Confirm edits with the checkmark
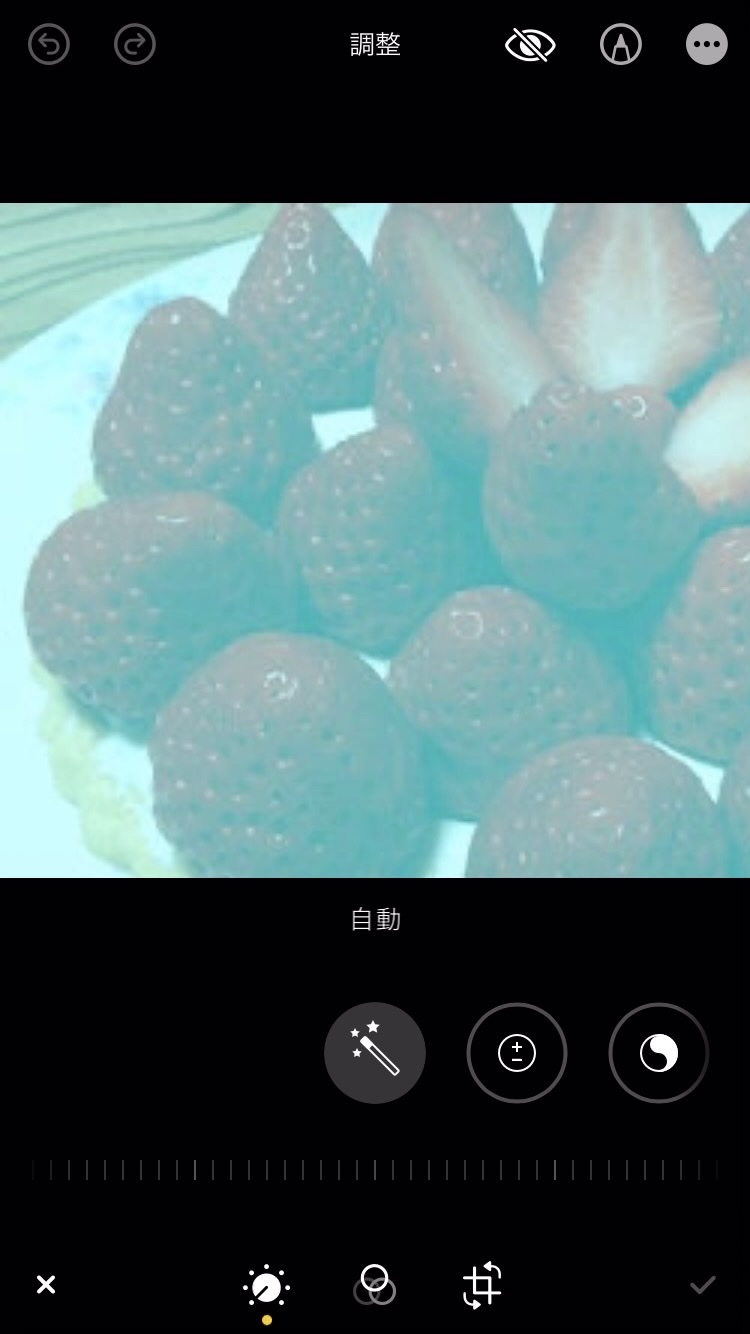This screenshot has height=1334, width=750. tap(703, 1285)
